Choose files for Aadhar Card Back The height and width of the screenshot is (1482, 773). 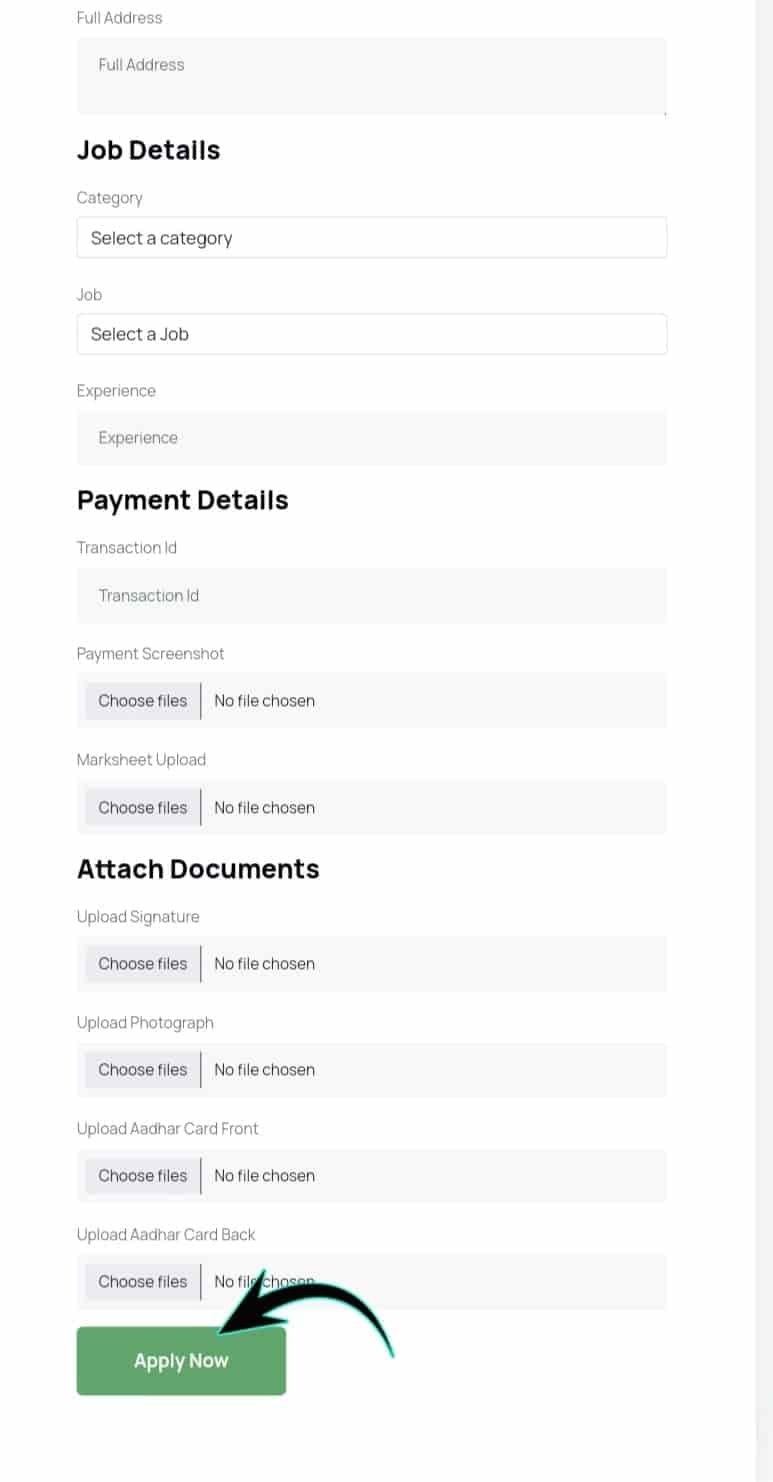tap(142, 1281)
